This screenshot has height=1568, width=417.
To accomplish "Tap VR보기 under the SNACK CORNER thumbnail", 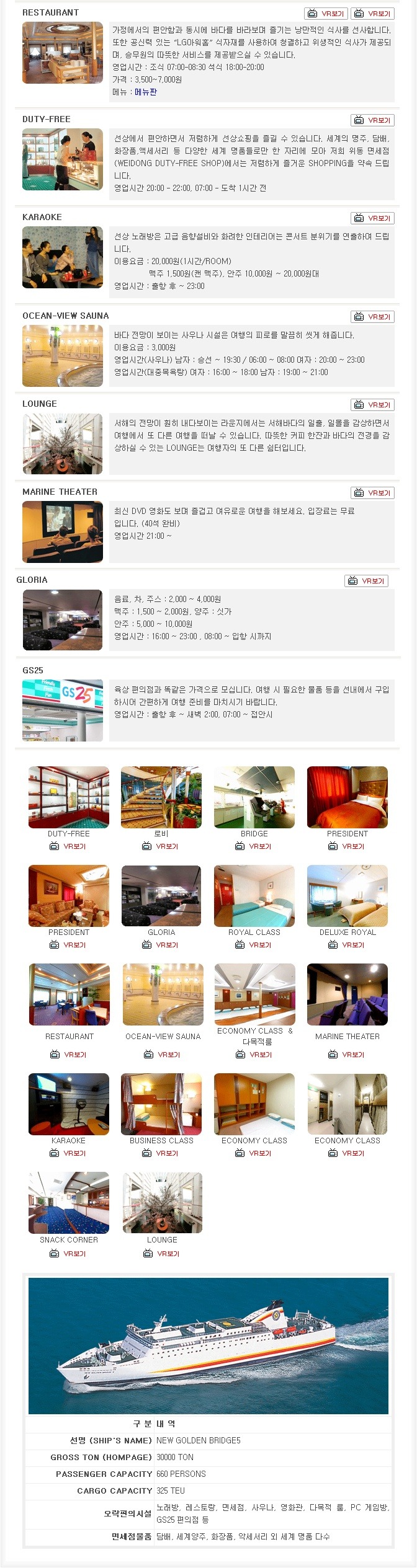I will click(x=68, y=1254).
